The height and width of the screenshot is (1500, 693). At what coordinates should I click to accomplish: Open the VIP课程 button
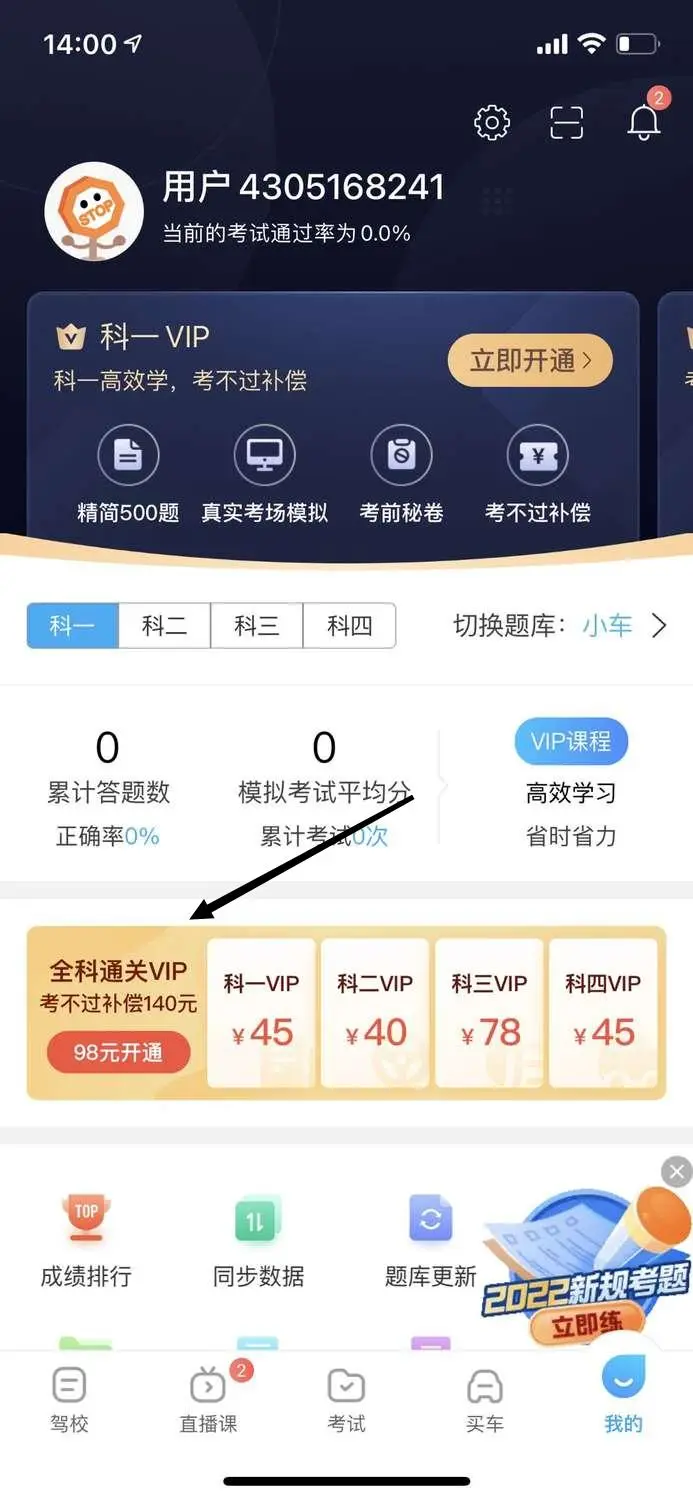[571, 742]
